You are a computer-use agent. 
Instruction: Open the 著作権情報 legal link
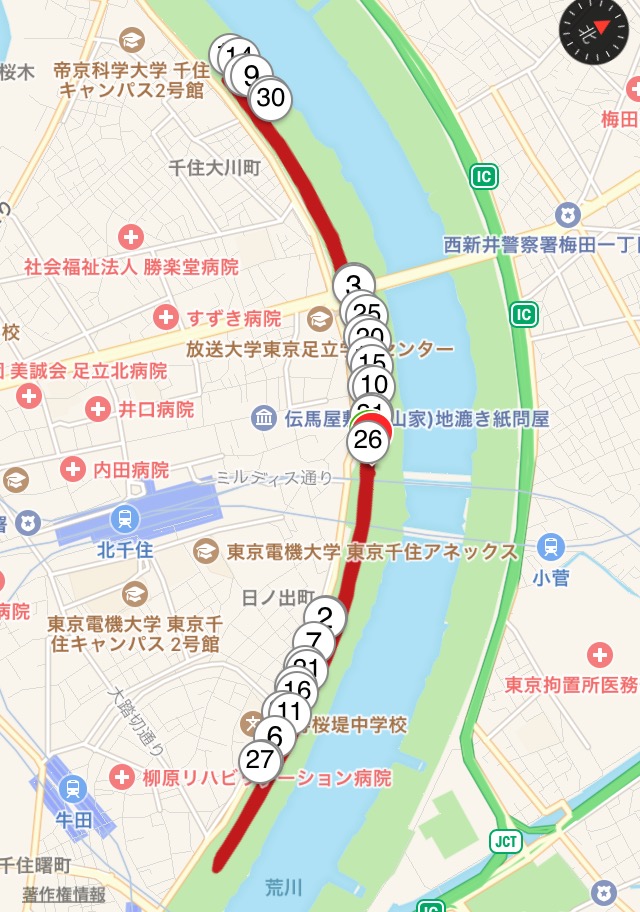point(65,893)
